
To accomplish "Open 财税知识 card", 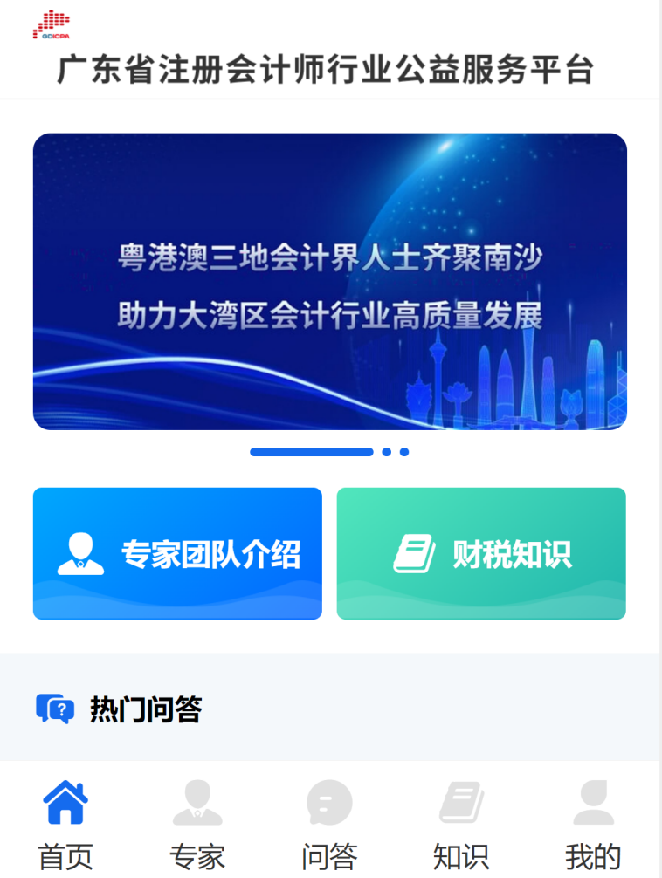I will [481, 553].
